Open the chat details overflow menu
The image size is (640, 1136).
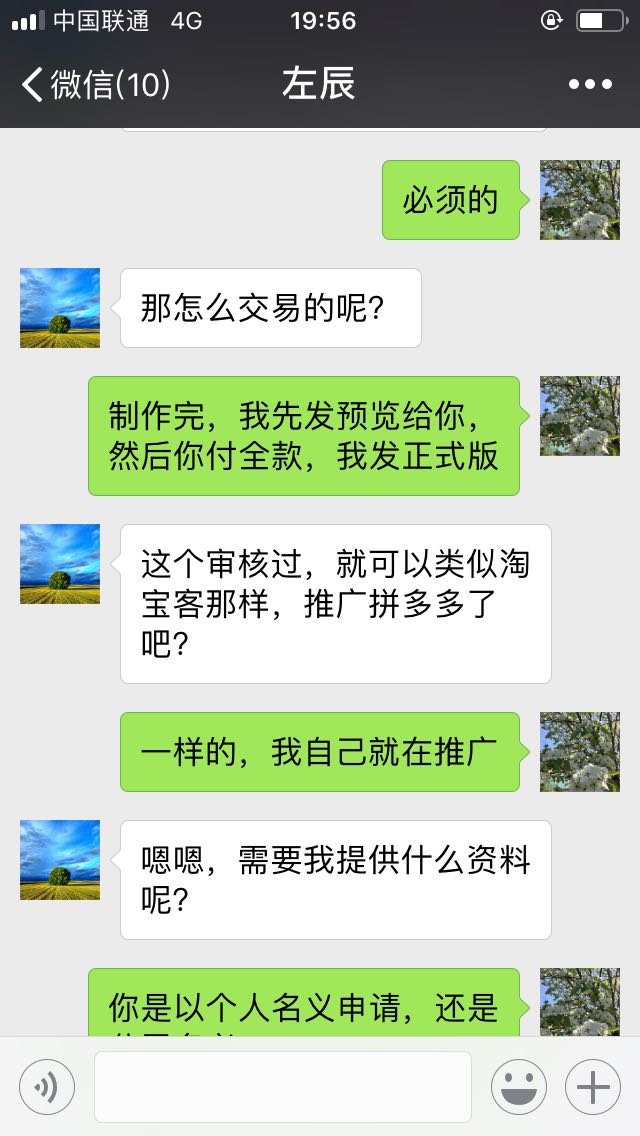[590, 85]
